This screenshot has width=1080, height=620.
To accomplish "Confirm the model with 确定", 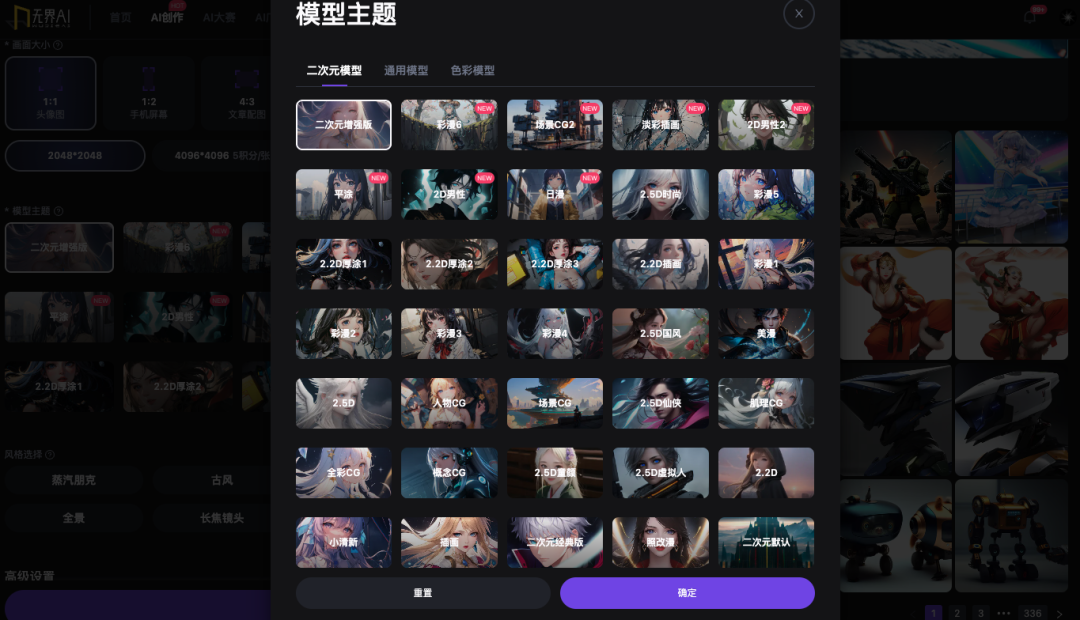I will pyautogui.click(x=687, y=593).
